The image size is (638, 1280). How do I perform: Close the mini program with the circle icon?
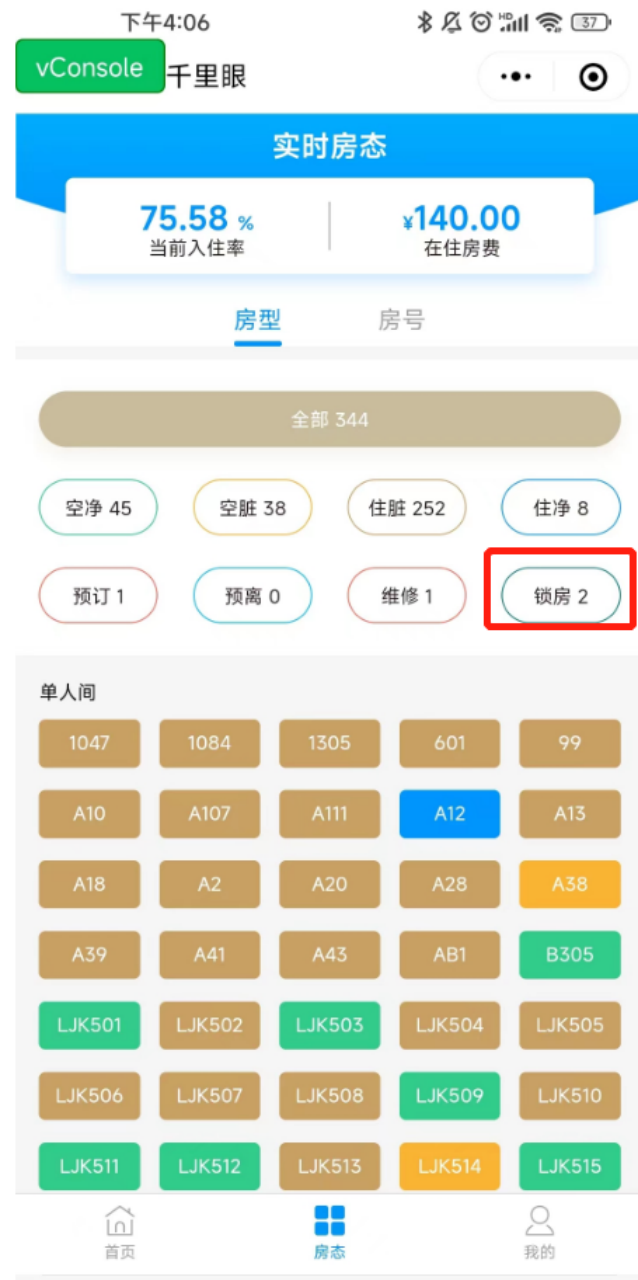tap(593, 77)
